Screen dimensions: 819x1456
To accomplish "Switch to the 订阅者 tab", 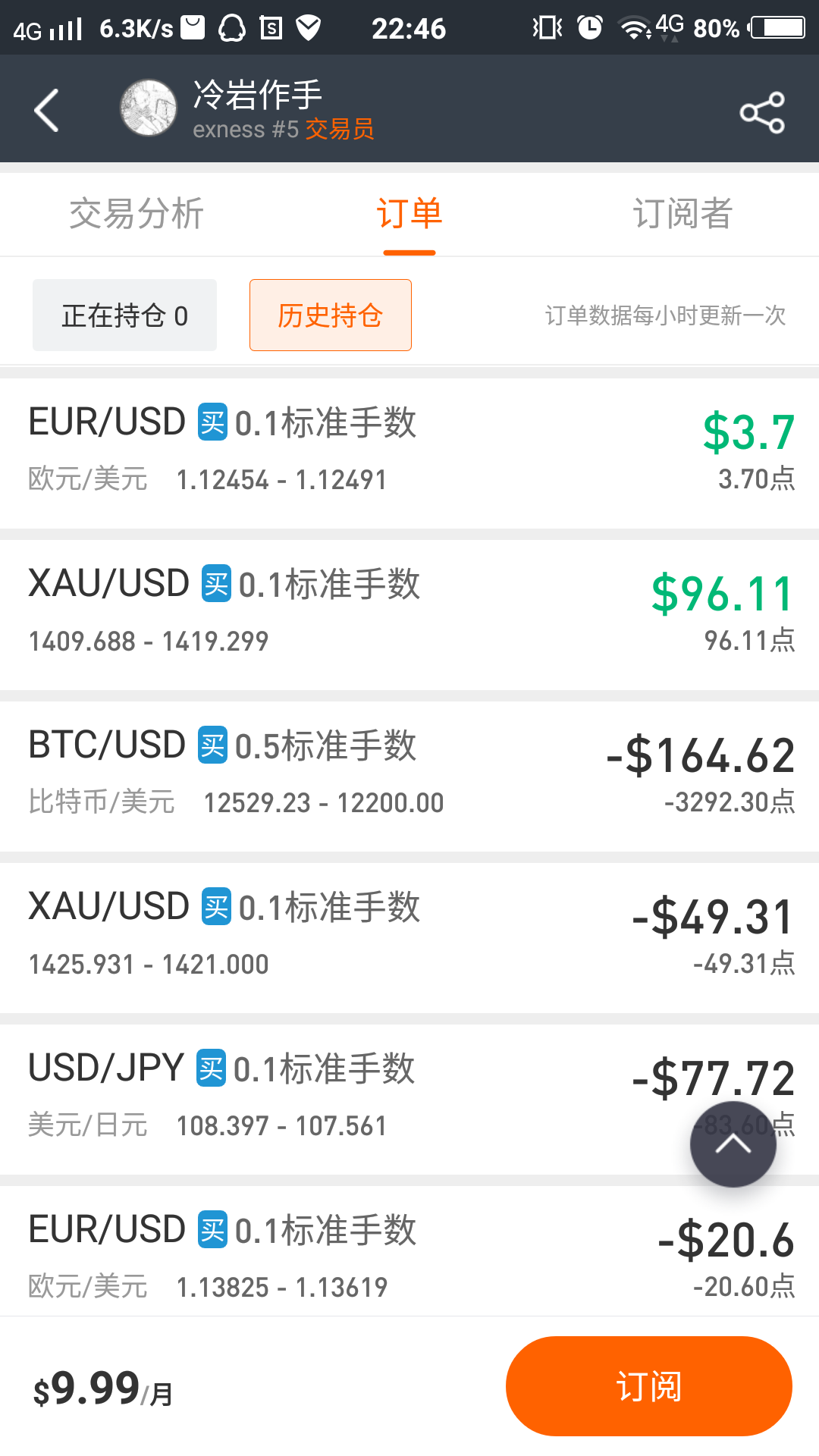I will [682, 214].
